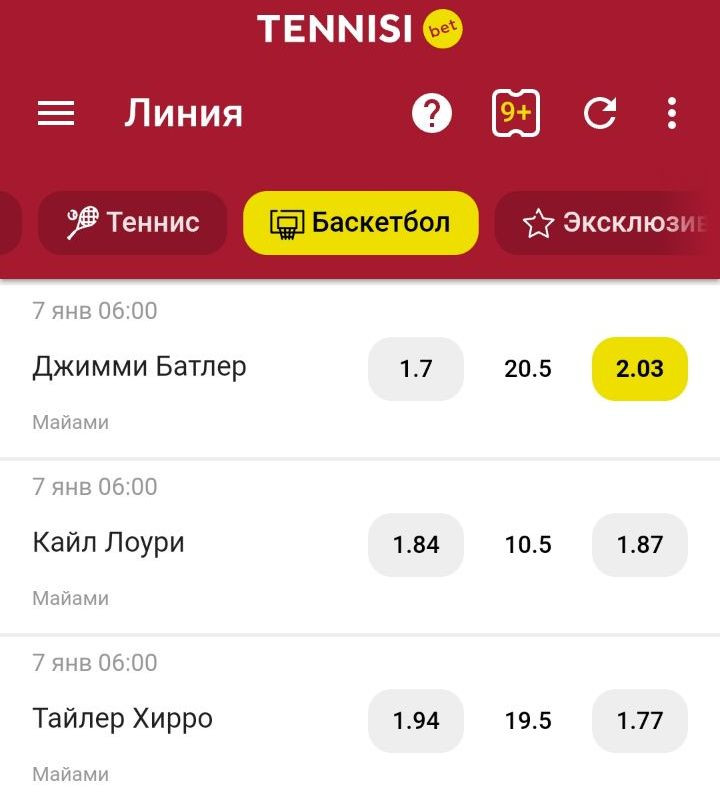The image size is (720, 794).
Task: Open the Тайлер Хирро event
Action: pos(122,719)
